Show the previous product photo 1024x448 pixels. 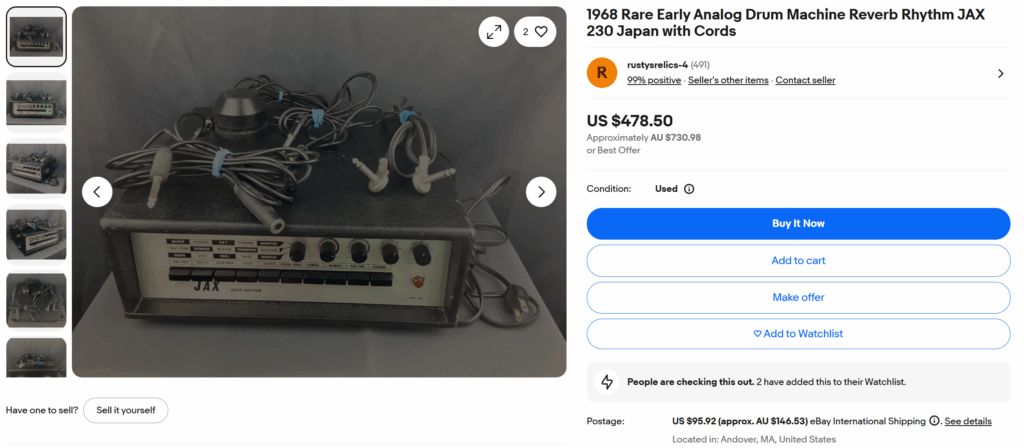tap(97, 191)
